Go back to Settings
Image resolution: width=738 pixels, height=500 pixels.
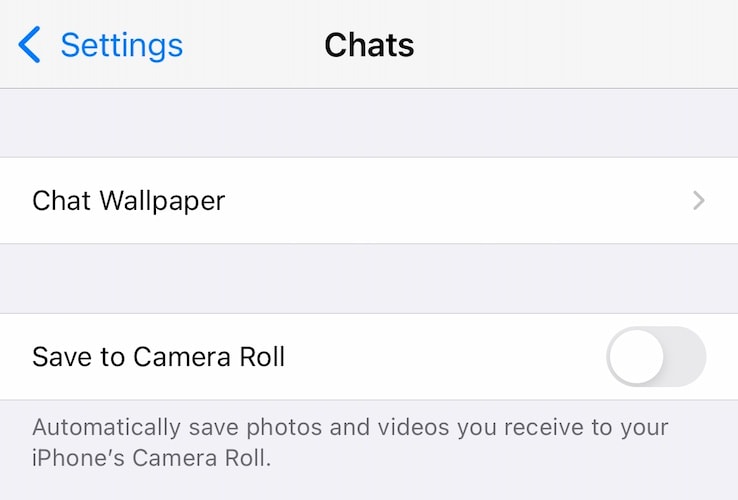100,45
